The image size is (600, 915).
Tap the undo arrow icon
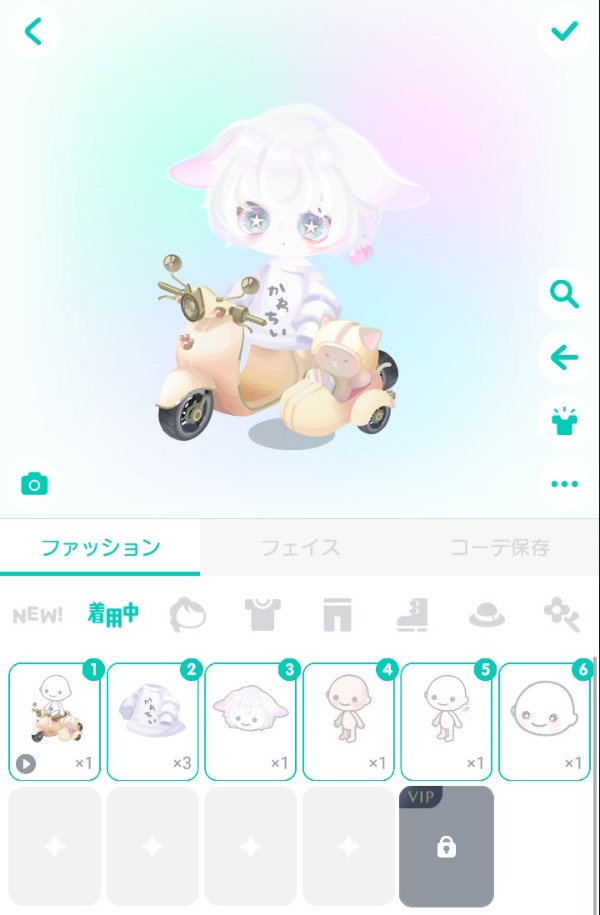[x=565, y=357]
